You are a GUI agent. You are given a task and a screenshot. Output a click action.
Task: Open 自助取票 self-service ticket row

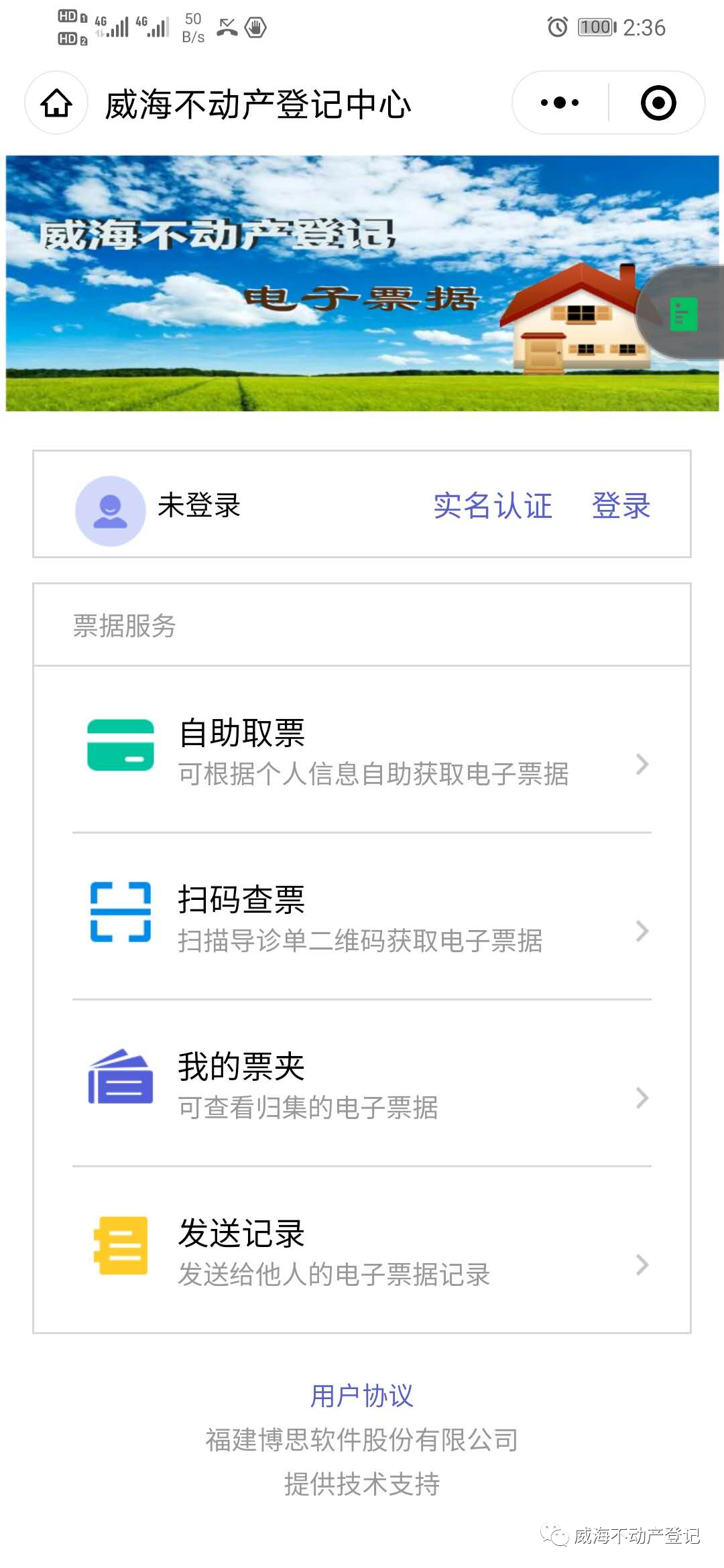(x=362, y=750)
